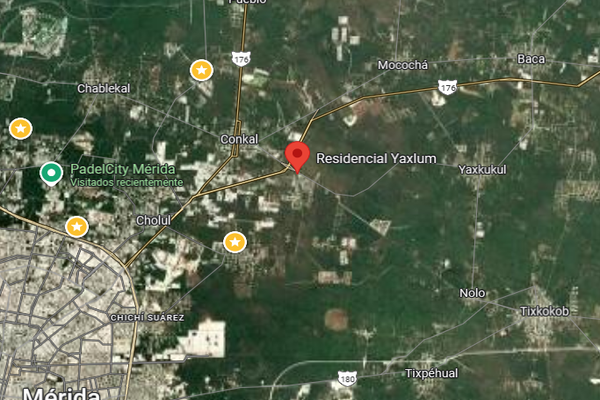Tap the red pin for Residencial Yaxlum
Image resolution: width=600 pixels, height=400 pixels.
[x=297, y=156]
